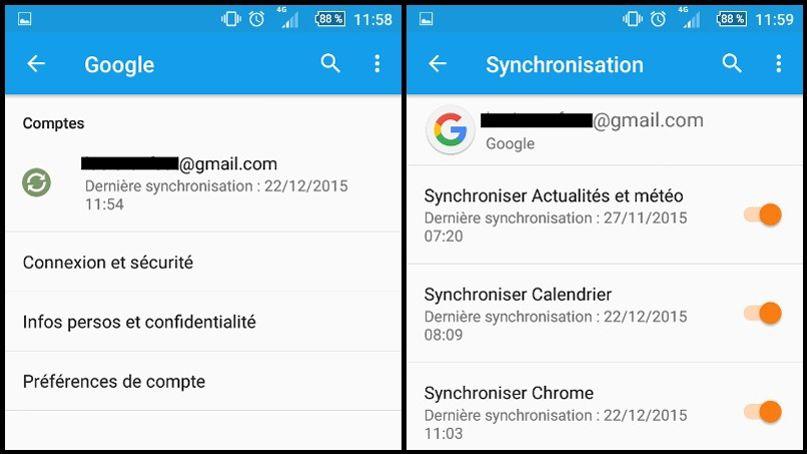Go back from the Google screen

[36, 64]
